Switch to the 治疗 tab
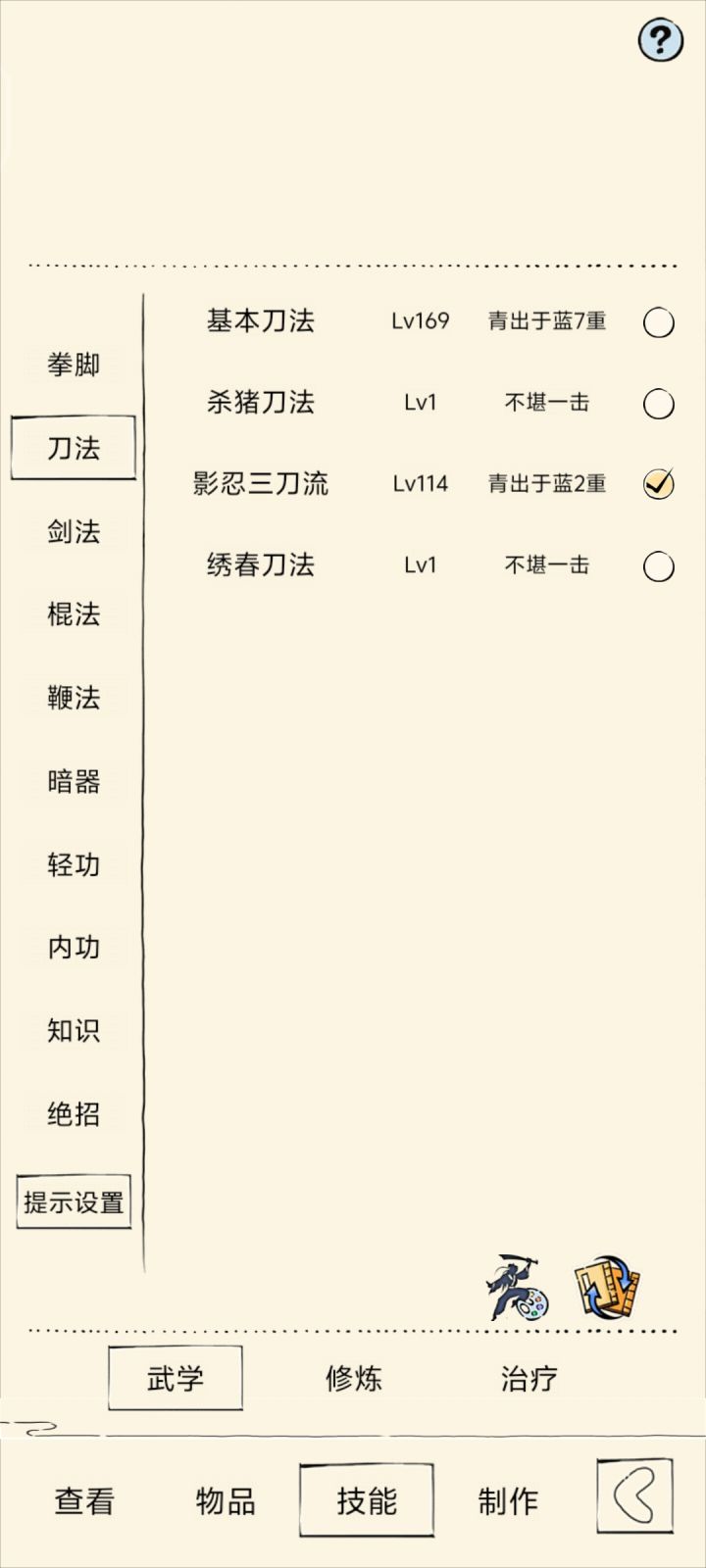The width and height of the screenshot is (706, 1568). 527,1378
